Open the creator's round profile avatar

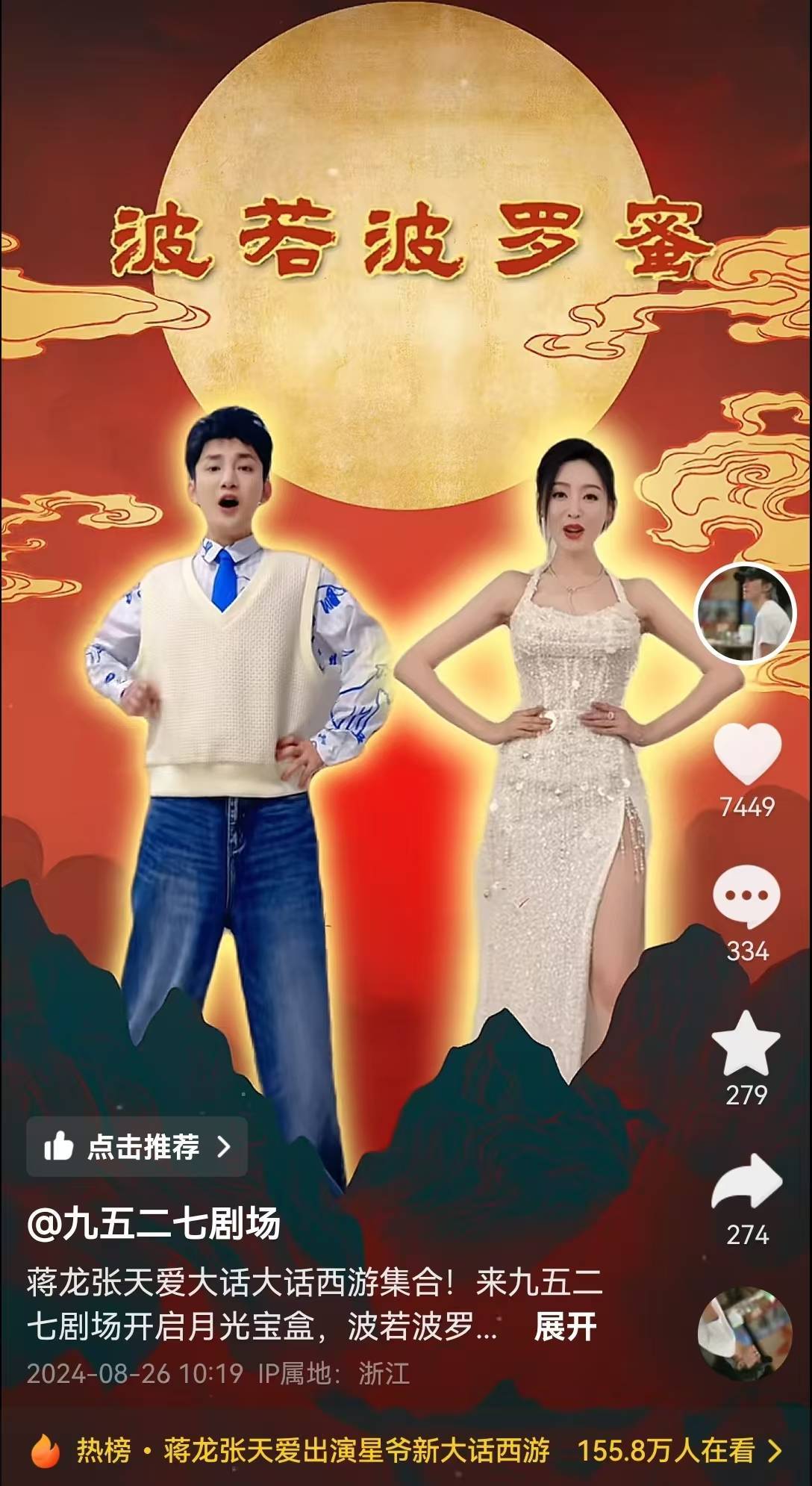(x=746, y=613)
